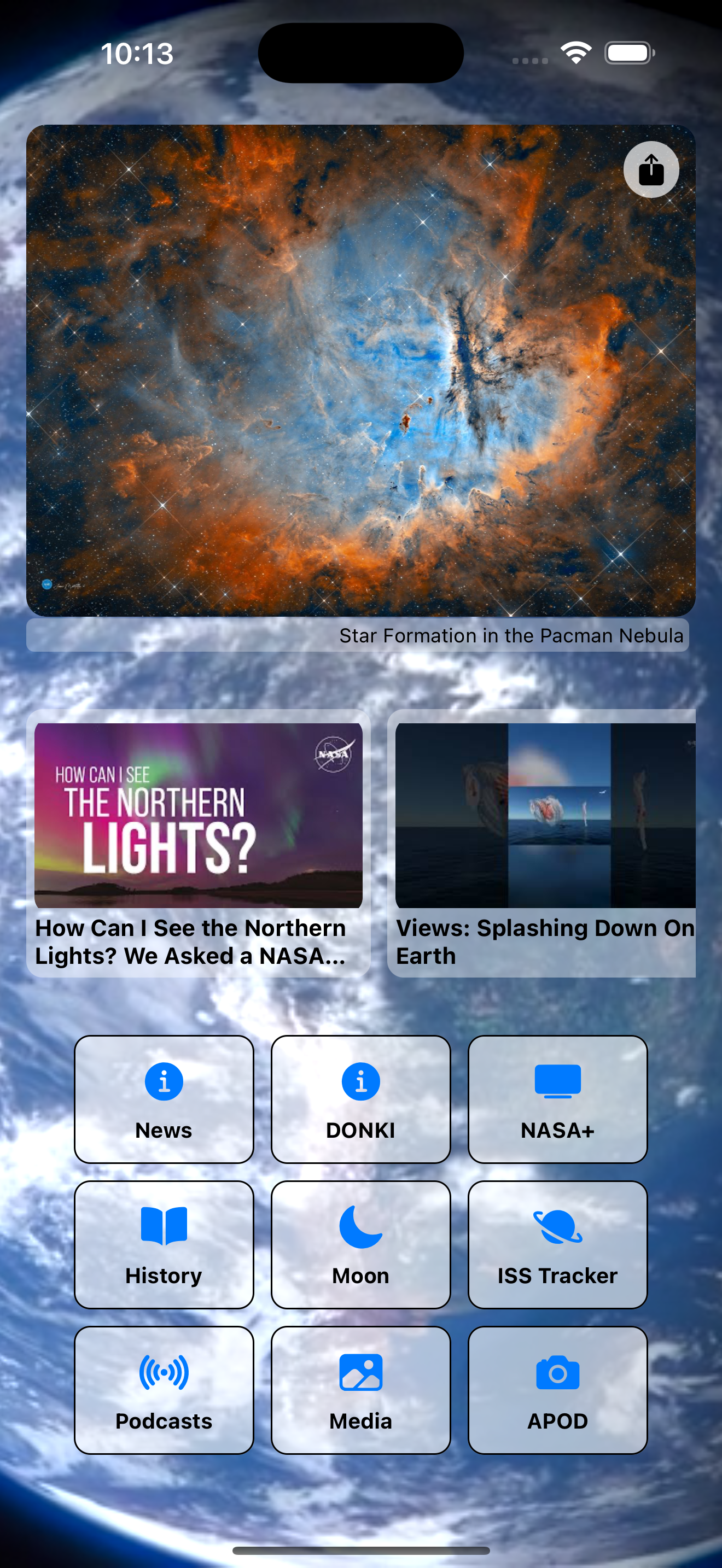
Task: Open the ISS Tracker
Action: pyautogui.click(x=557, y=1245)
